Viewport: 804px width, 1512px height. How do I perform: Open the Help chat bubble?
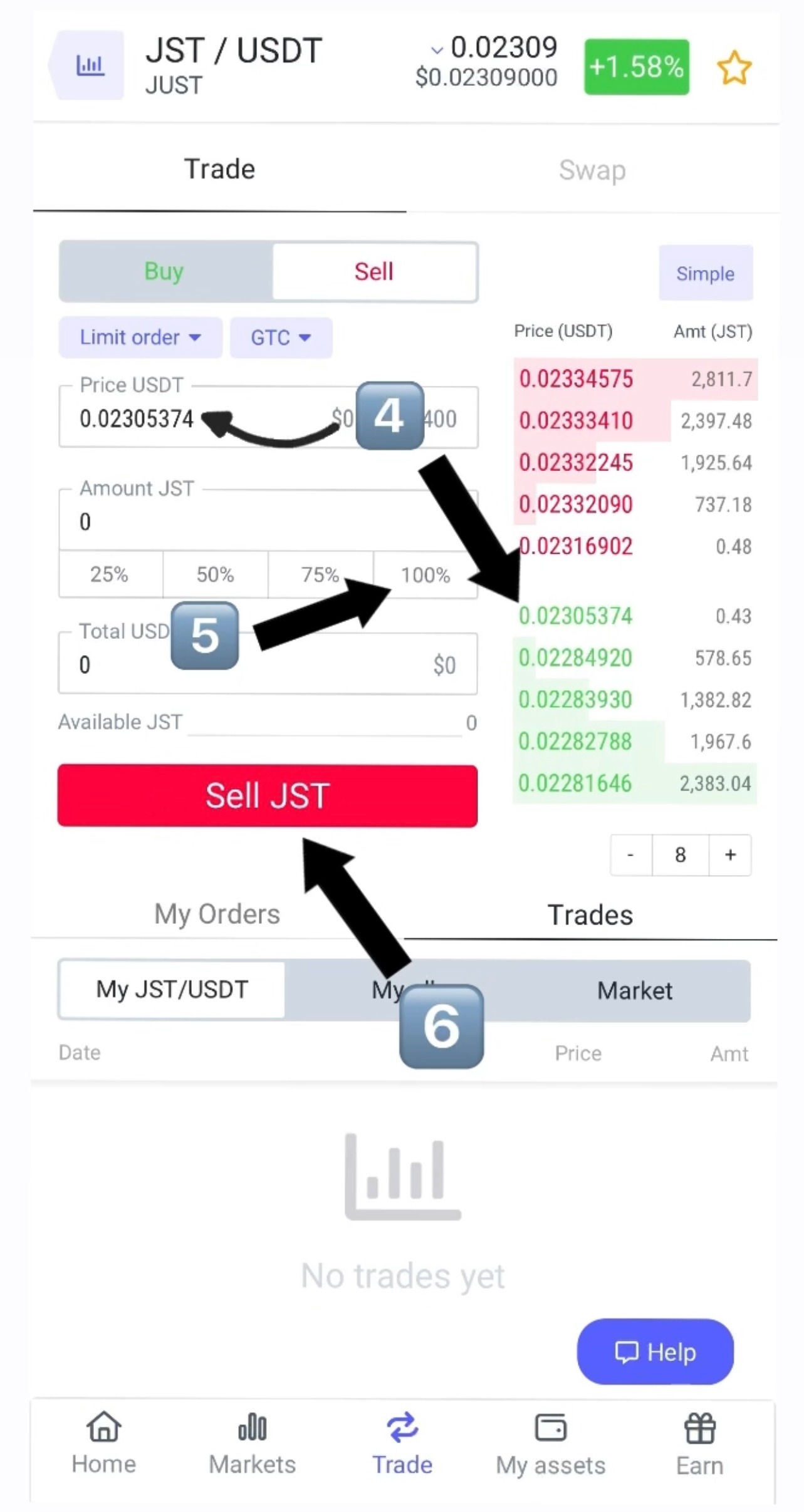coord(655,1352)
